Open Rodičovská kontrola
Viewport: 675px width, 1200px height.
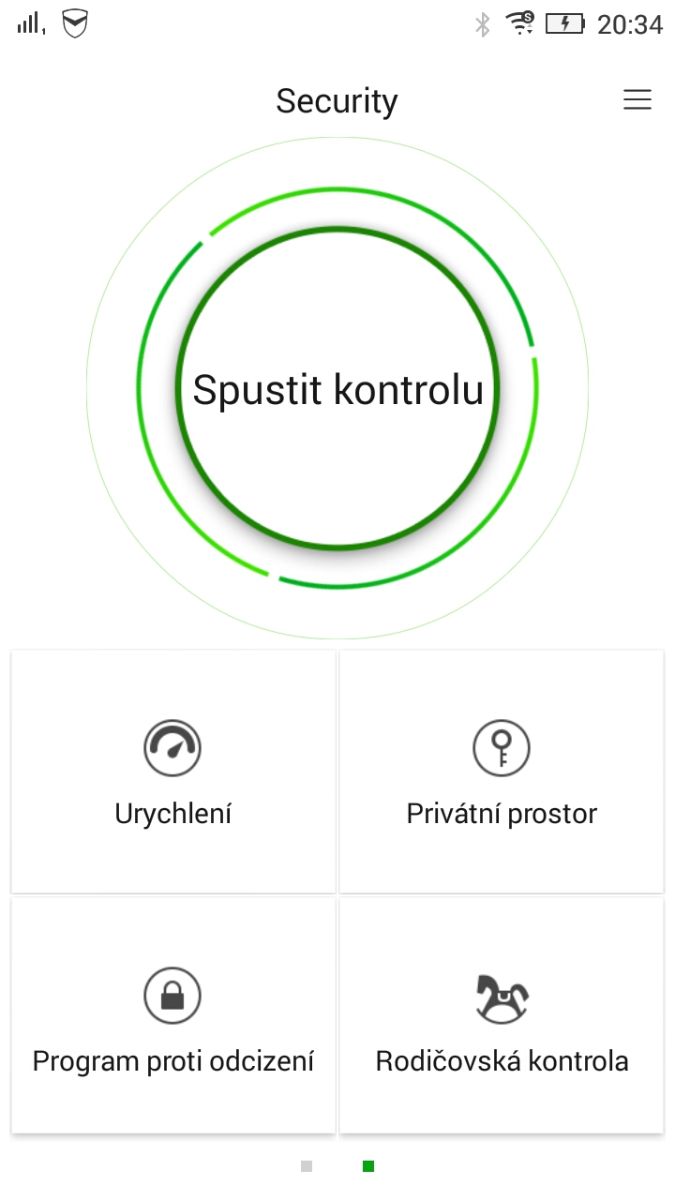[x=501, y=1017]
